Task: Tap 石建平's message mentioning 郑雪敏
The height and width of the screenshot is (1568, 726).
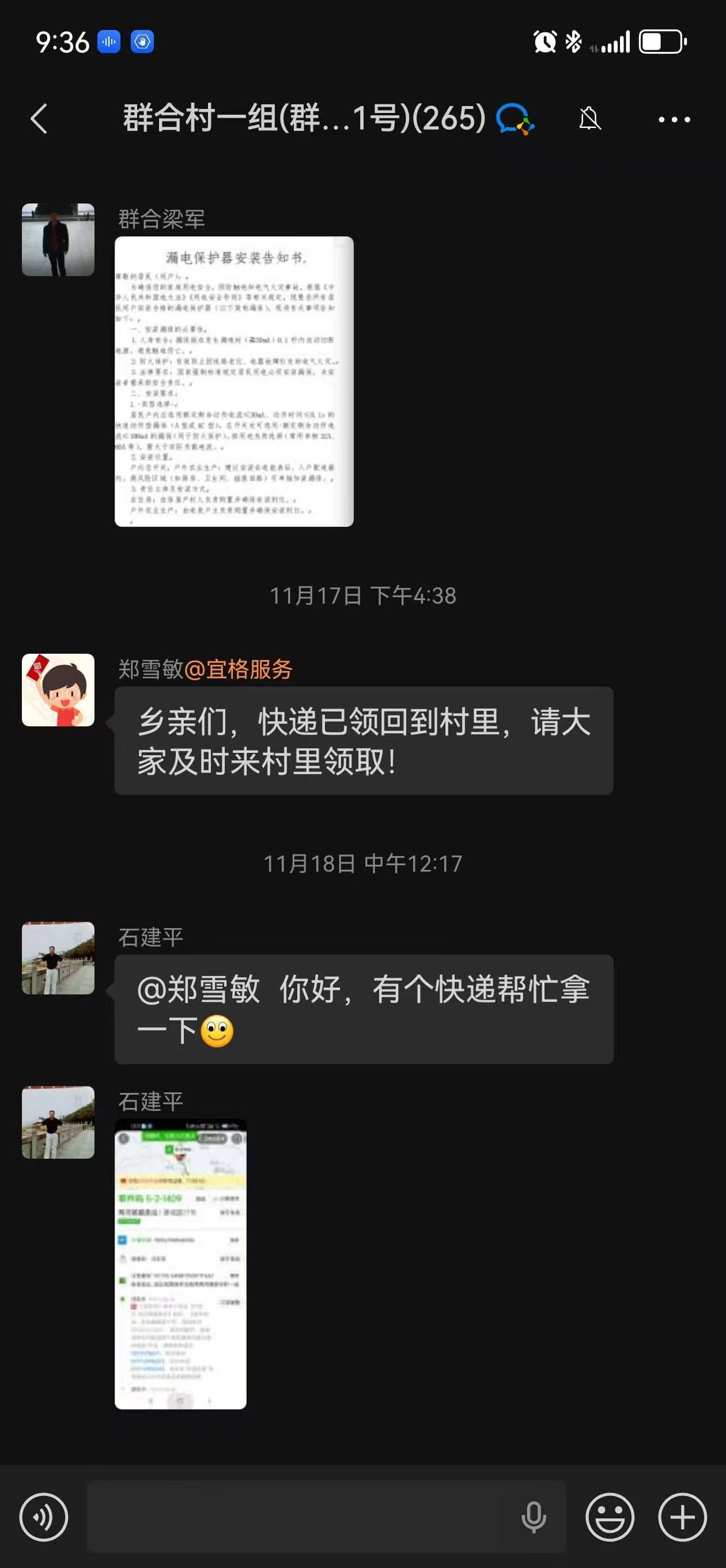Action: [364, 1008]
